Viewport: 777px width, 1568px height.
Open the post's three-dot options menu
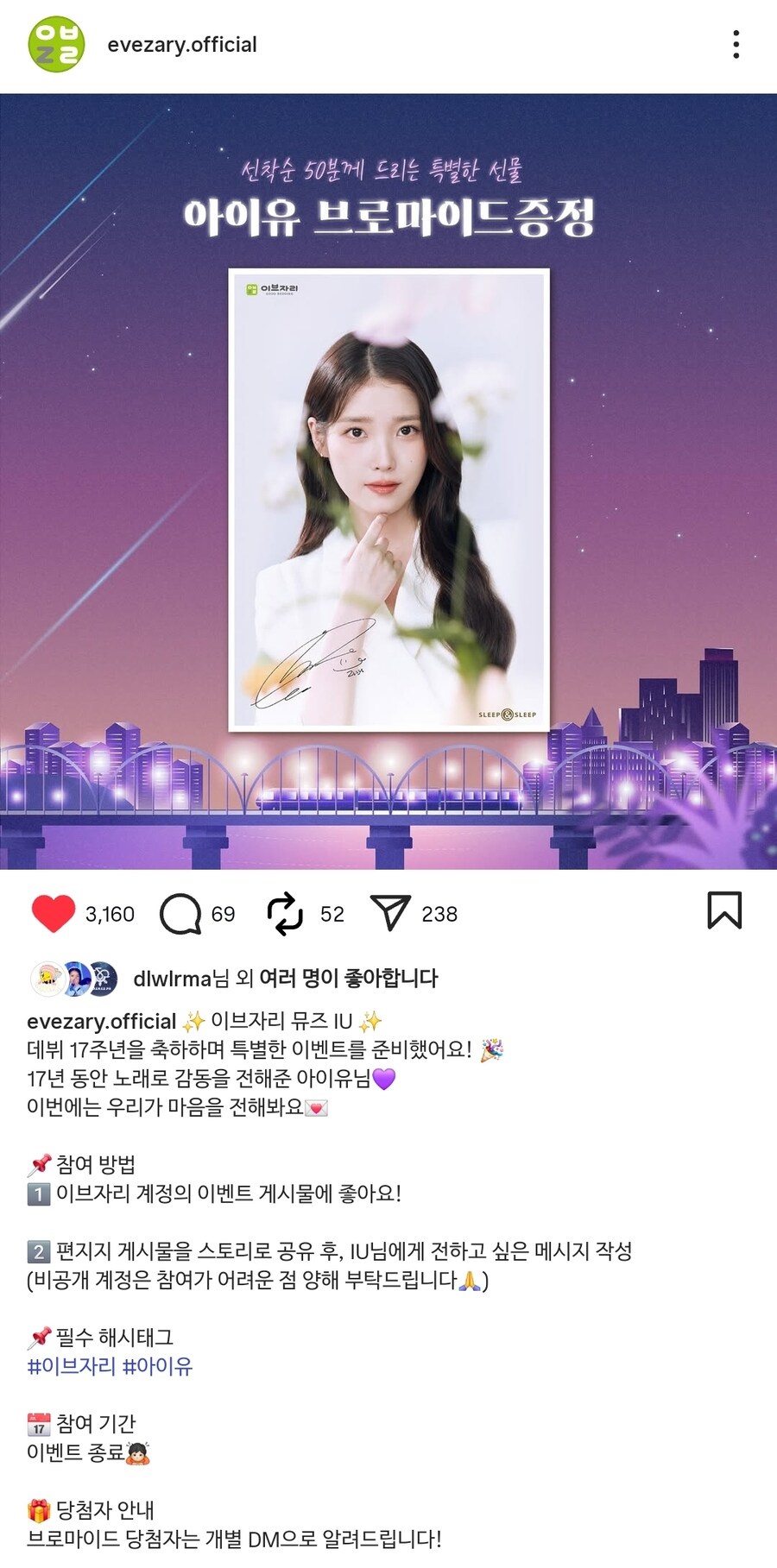click(x=736, y=44)
